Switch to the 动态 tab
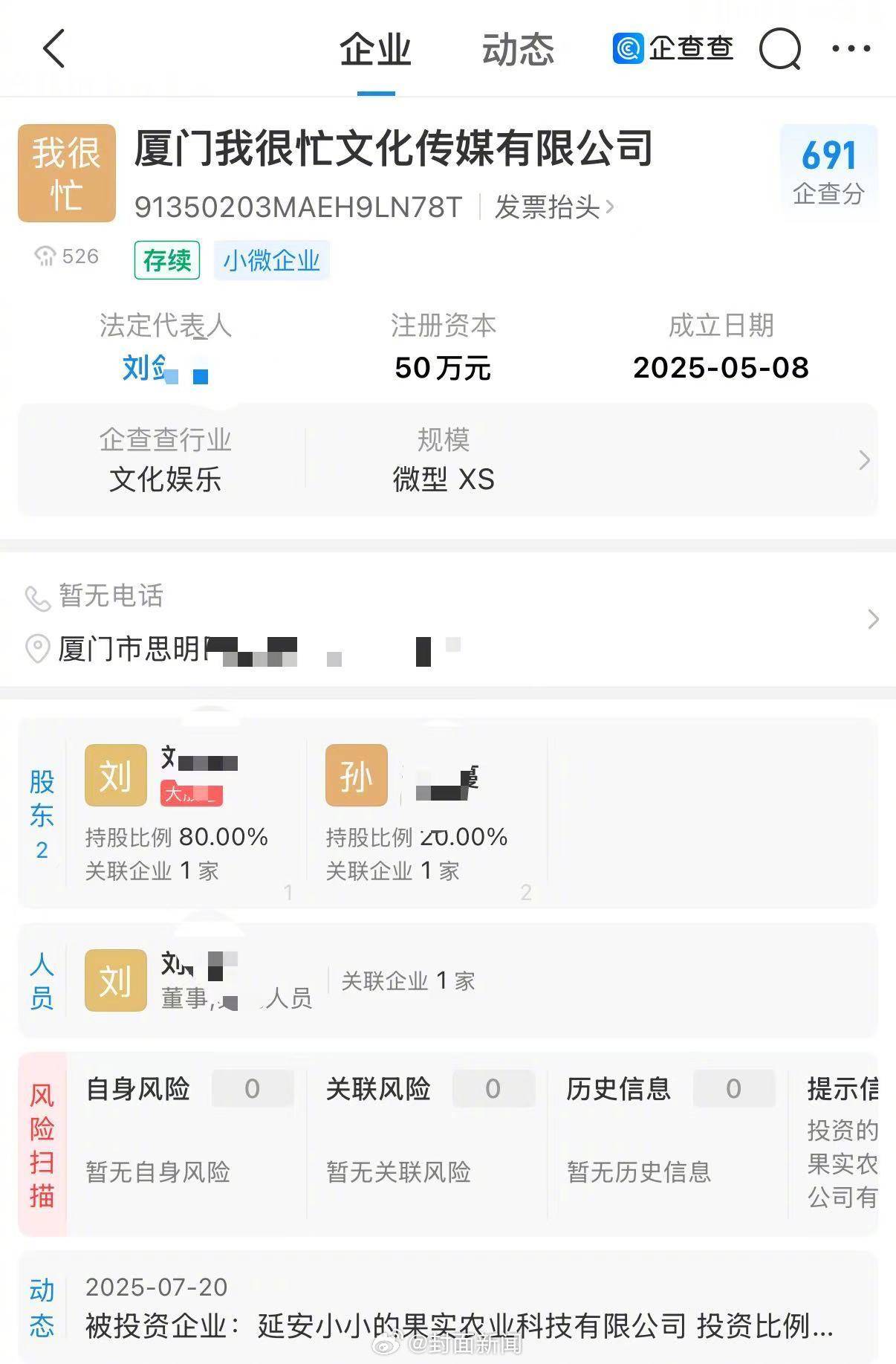896x1364 pixels. point(519,49)
